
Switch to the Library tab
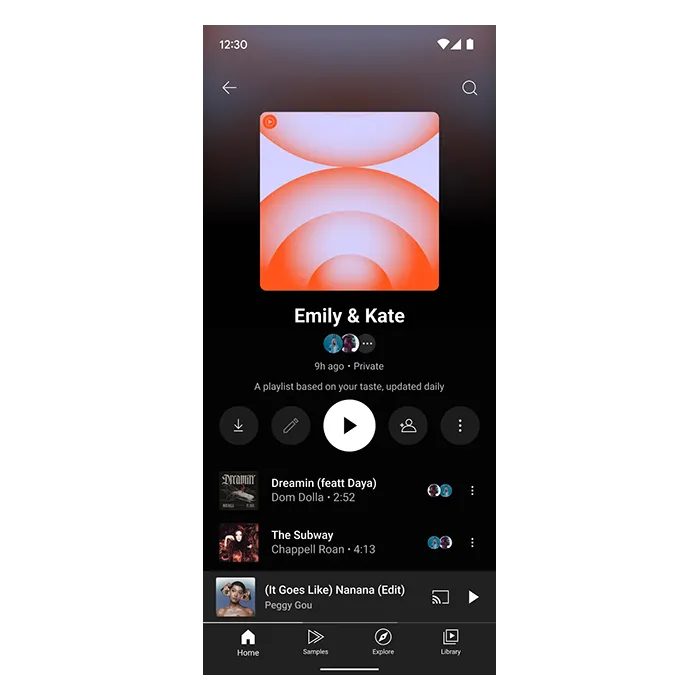(x=451, y=643)
